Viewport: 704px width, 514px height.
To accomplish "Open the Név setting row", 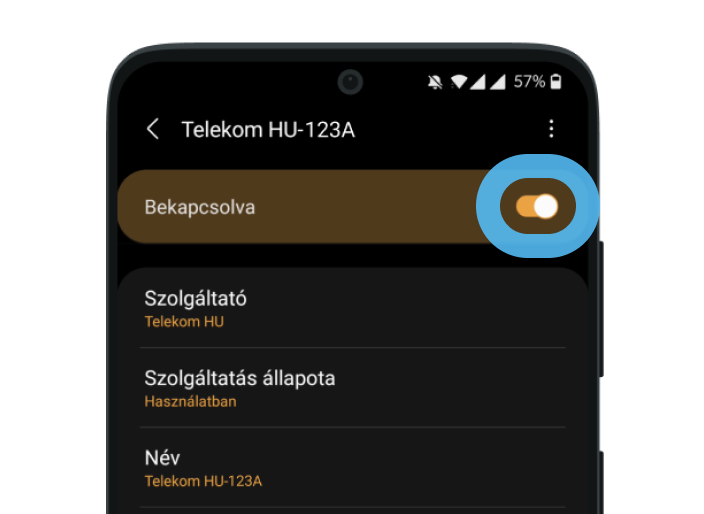I will [352, 468].
